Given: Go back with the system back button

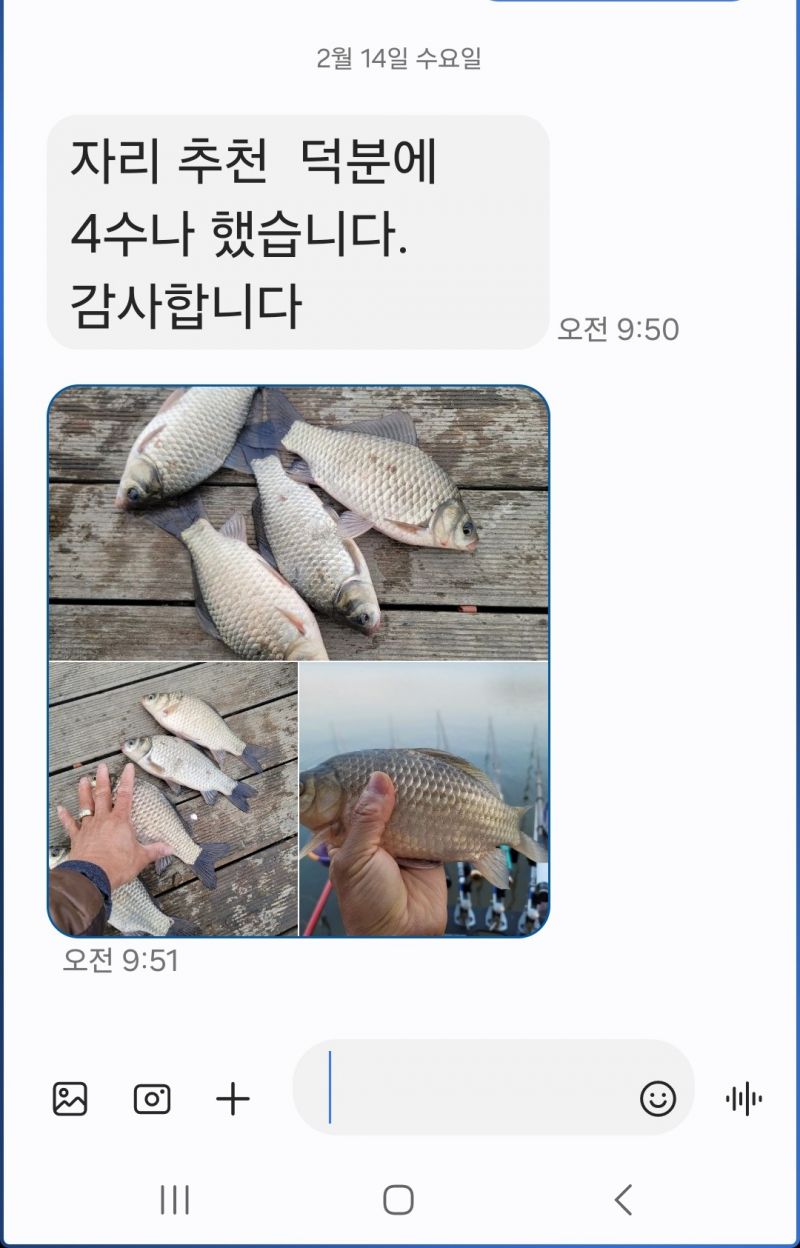Looking at the screenshot, I should [623, 1199].
